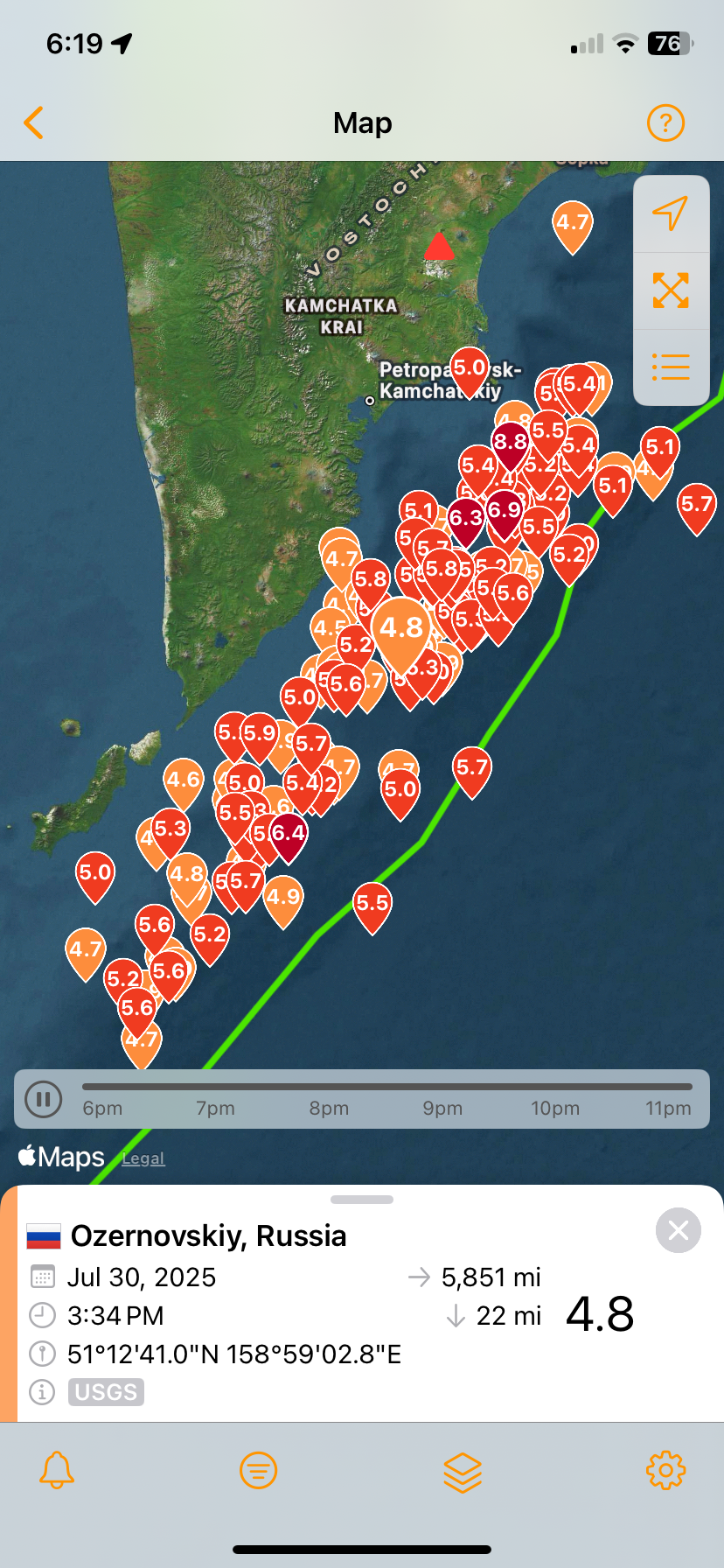
Task: Select the 8.8 magnitude earthquake pin
Action: (x=510, y=443)
